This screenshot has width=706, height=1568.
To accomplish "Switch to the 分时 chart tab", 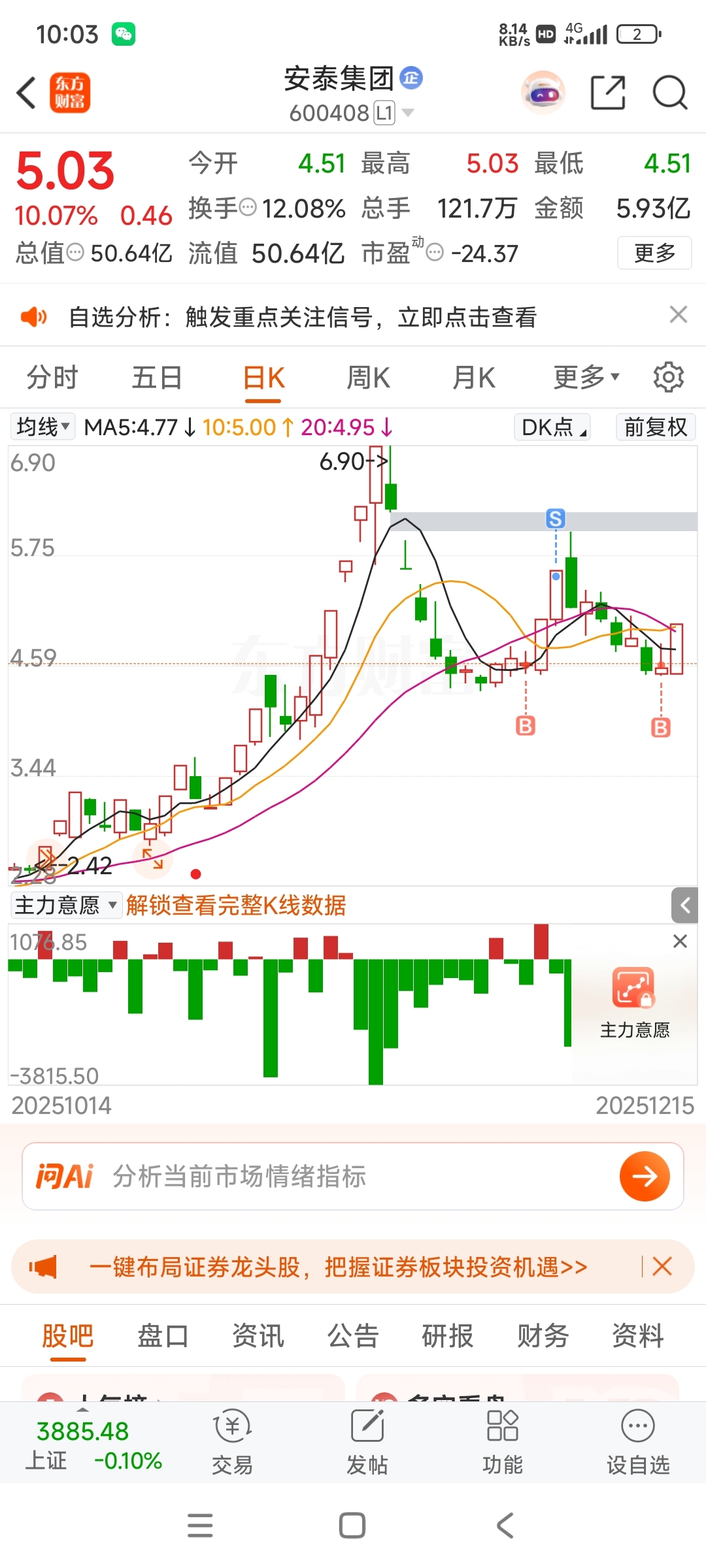I will tap(52, 378).
